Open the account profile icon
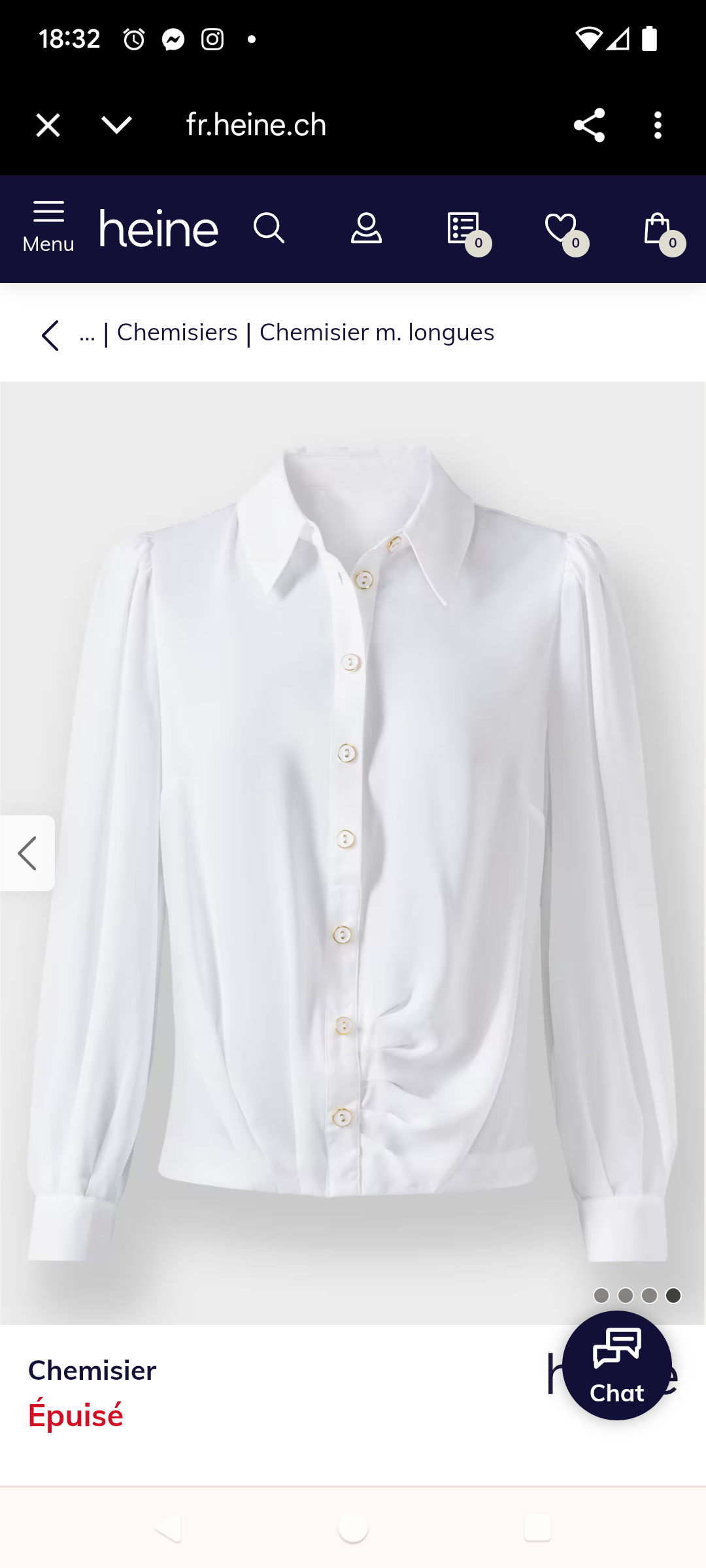Viewport: 706px width, 1568px height. coord(366,228)
